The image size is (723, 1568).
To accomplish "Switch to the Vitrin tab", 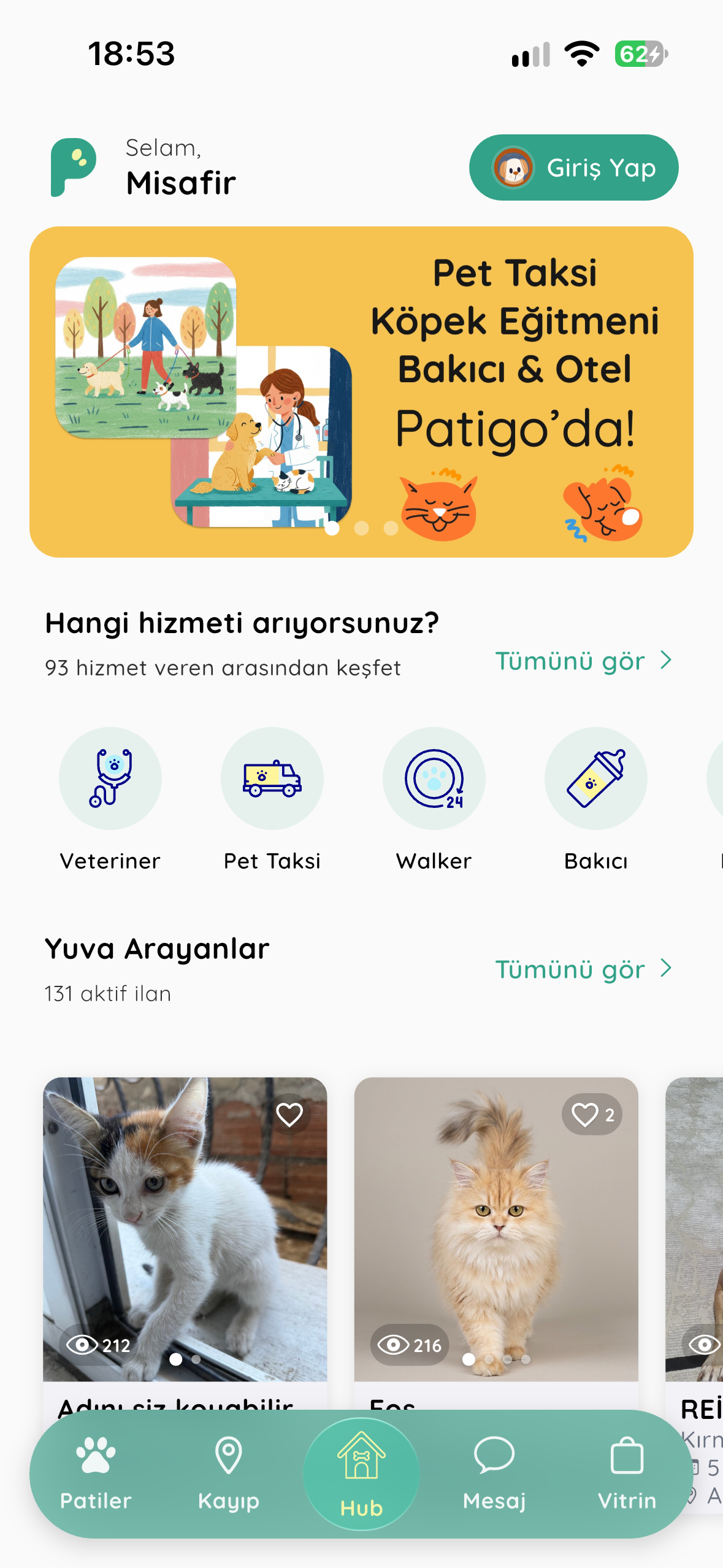I will pos(627,1474).
